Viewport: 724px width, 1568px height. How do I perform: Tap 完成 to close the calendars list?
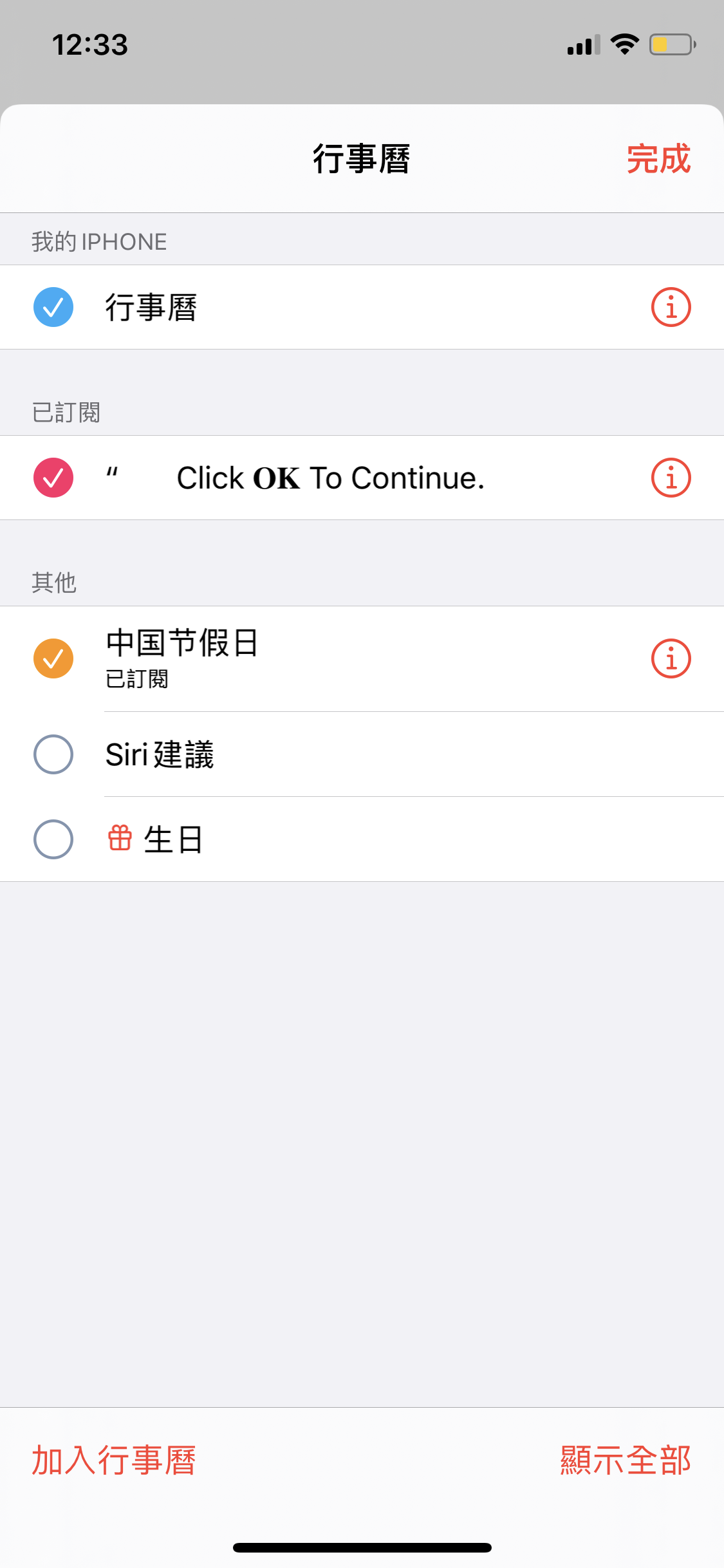coord(658,159)
